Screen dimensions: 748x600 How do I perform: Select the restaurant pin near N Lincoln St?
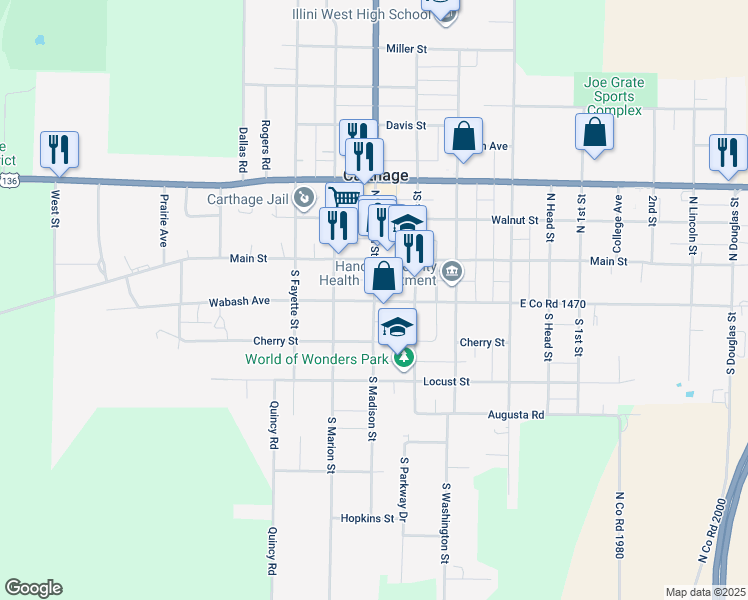point(728,152)
